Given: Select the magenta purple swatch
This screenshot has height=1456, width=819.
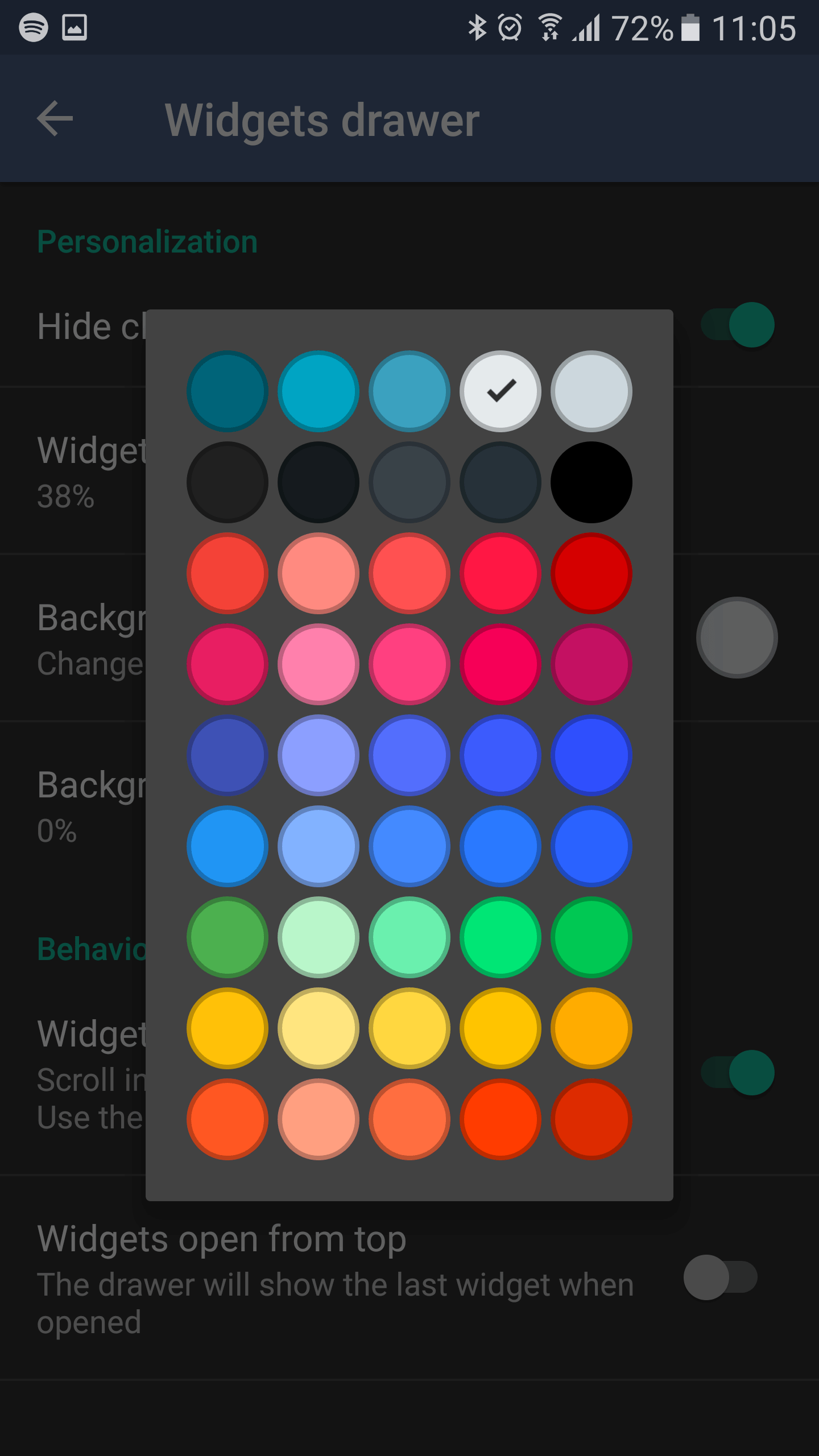Looking at the screenshot, I should point(591,664).
